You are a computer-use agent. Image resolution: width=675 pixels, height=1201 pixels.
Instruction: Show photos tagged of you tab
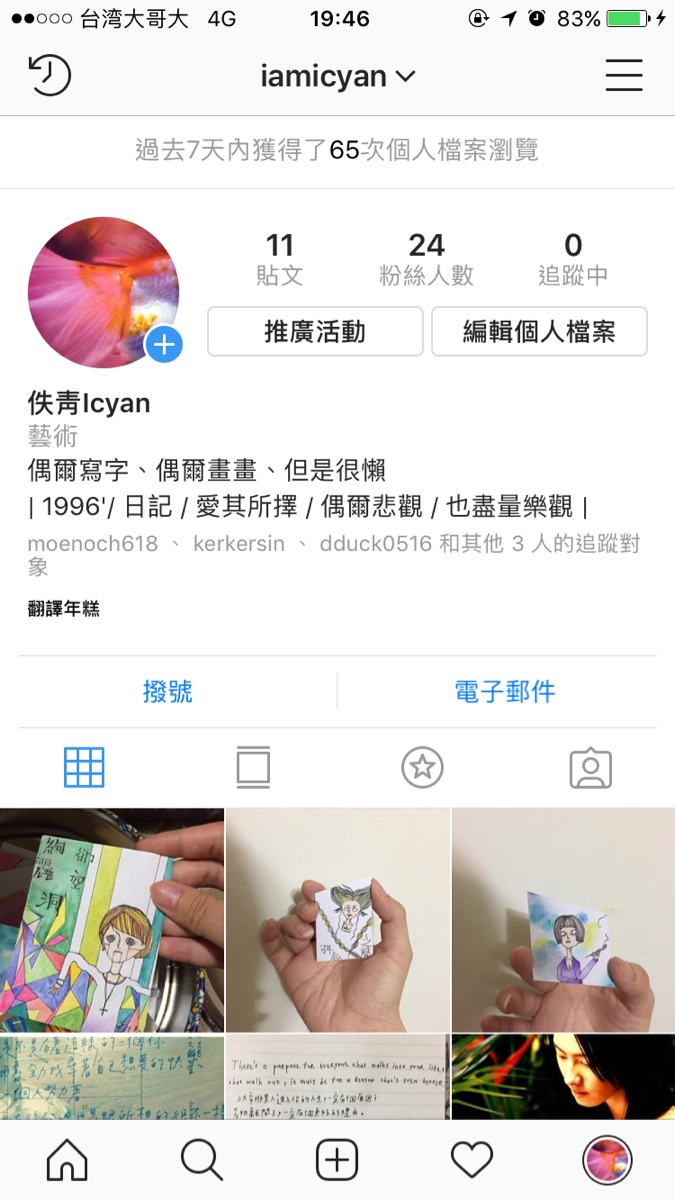pos(590,768)
